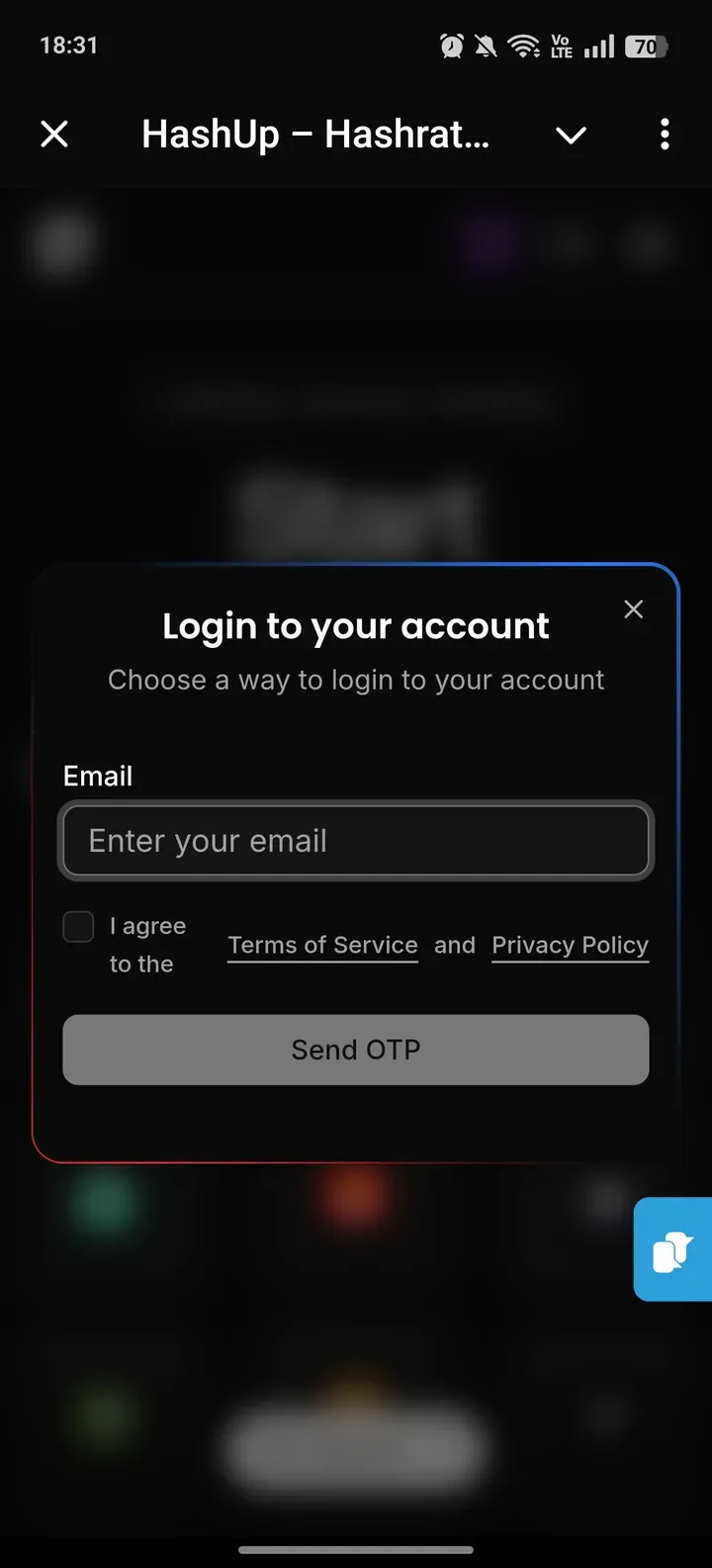The image size is (712, 1568).
Task: Select the HashUp – Hashrat title text
Action: coord(314,134)
